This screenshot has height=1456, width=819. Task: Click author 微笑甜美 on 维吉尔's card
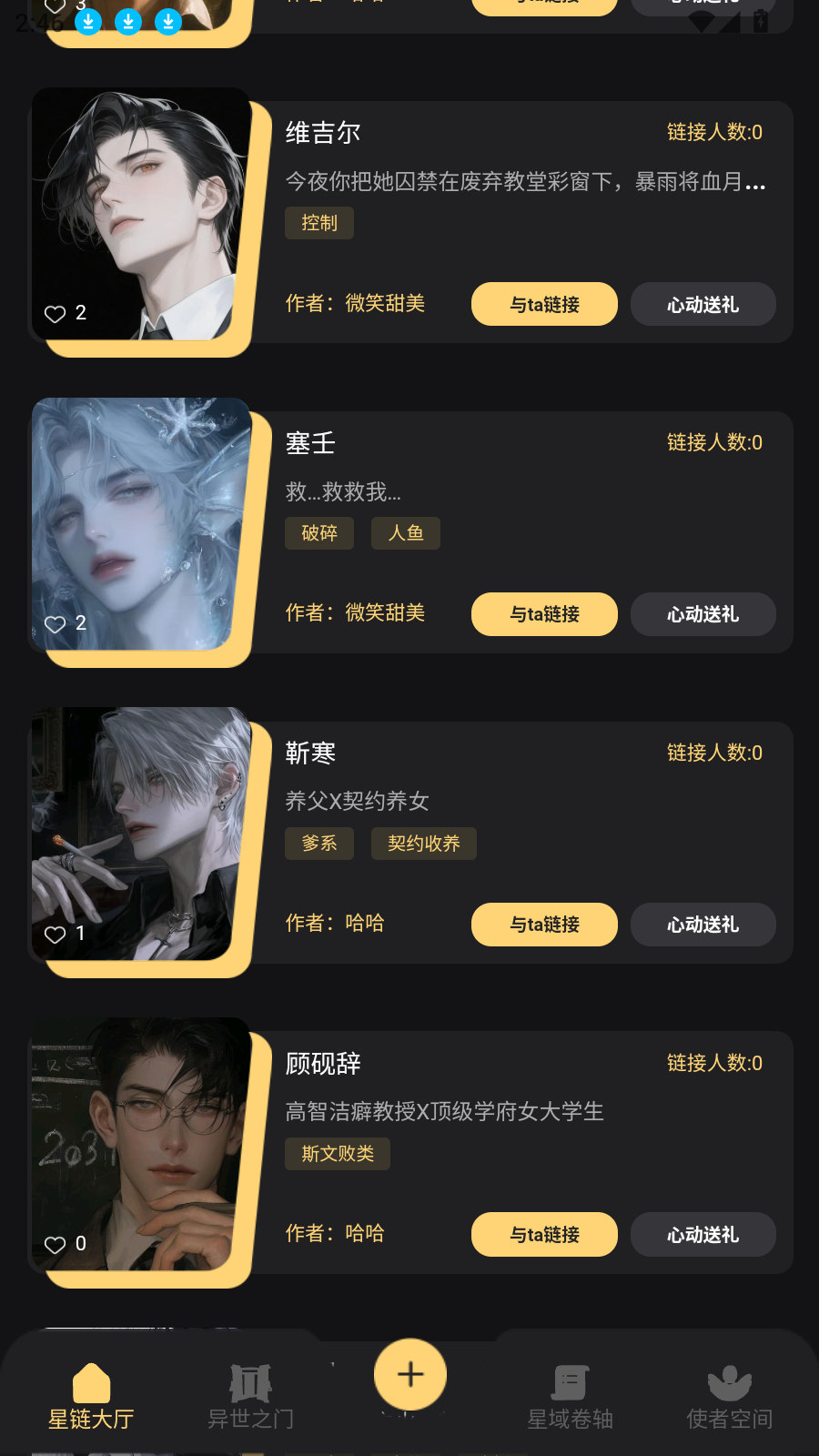pos(384,303)
